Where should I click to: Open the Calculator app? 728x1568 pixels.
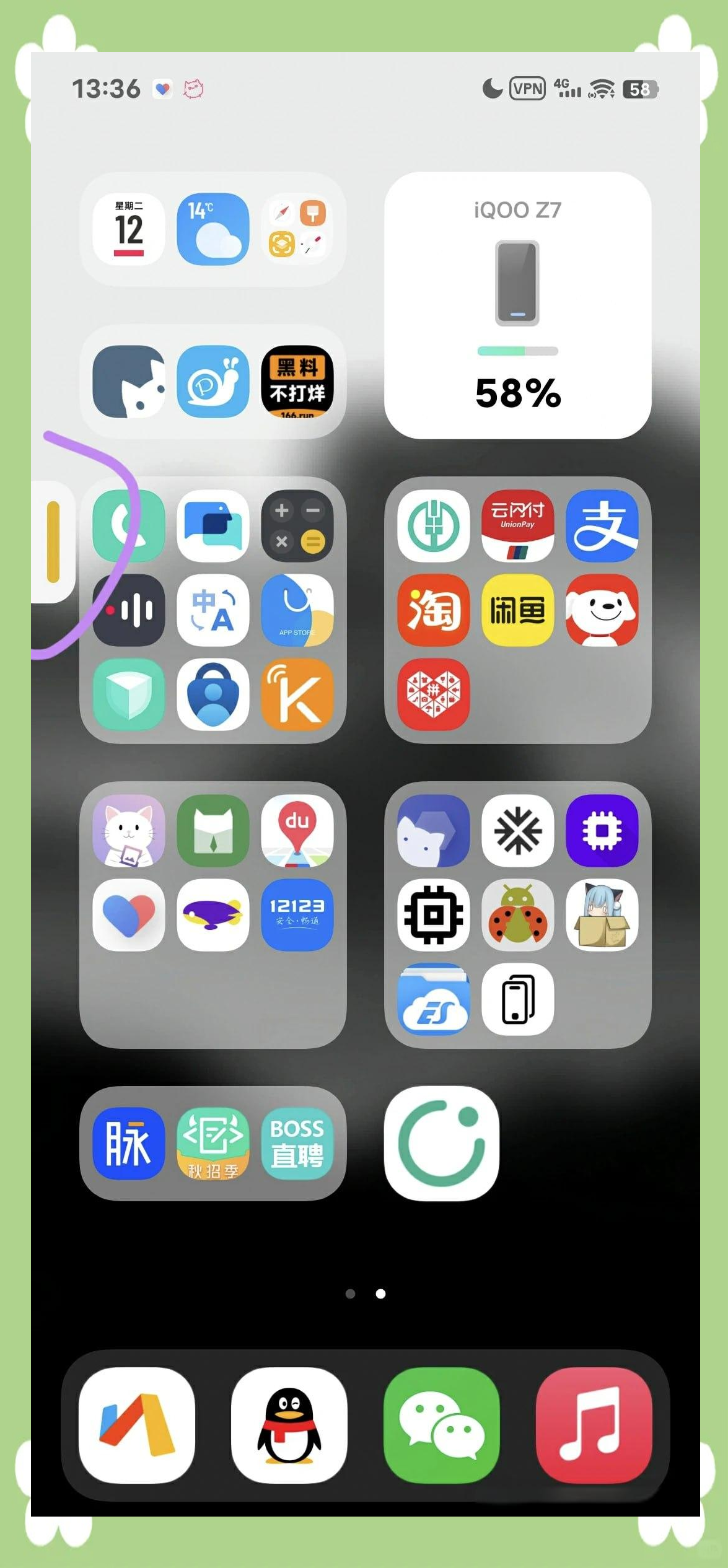[297, 526]
